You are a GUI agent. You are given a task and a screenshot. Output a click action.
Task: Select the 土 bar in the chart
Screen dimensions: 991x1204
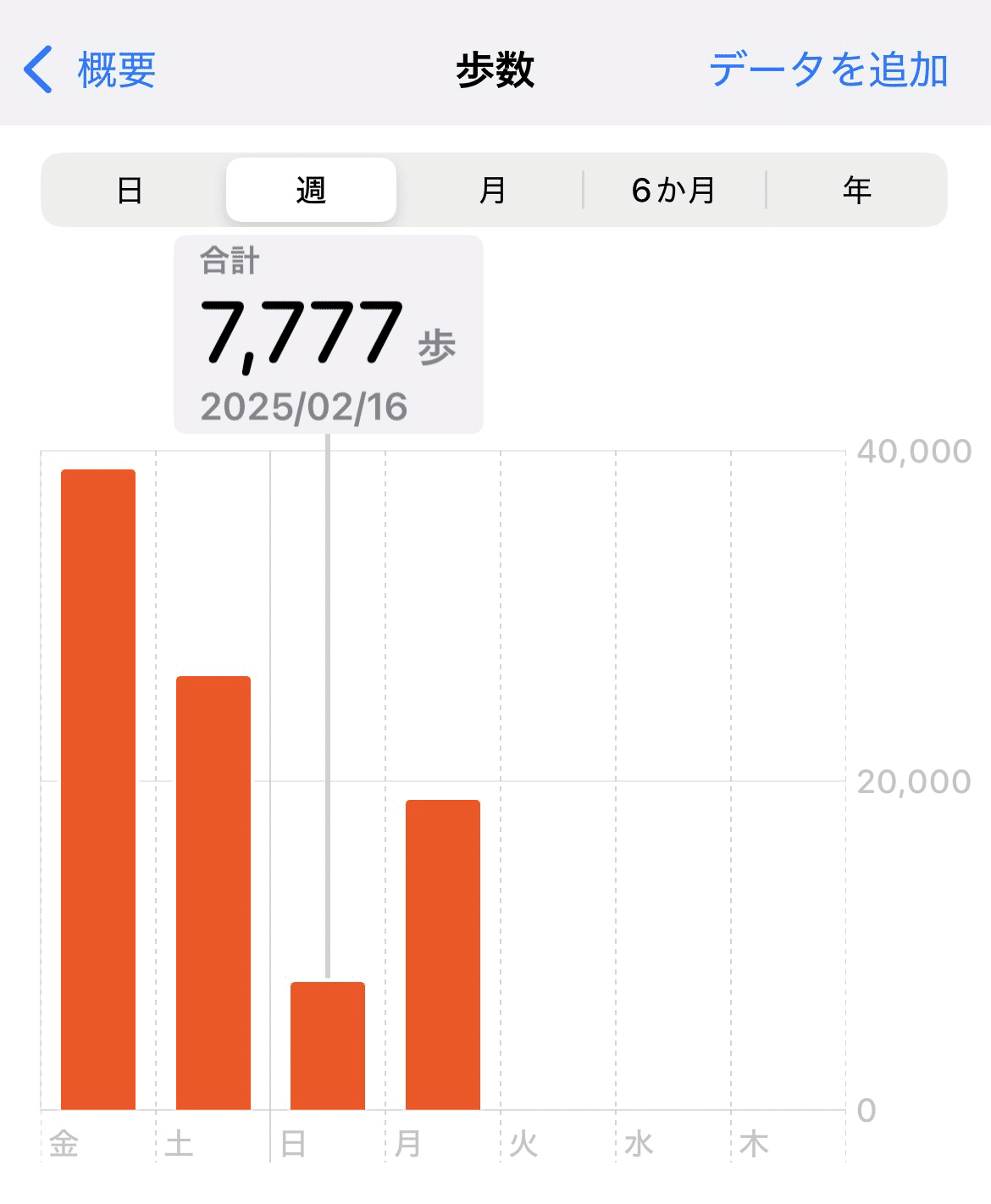(x=213, y=891)
